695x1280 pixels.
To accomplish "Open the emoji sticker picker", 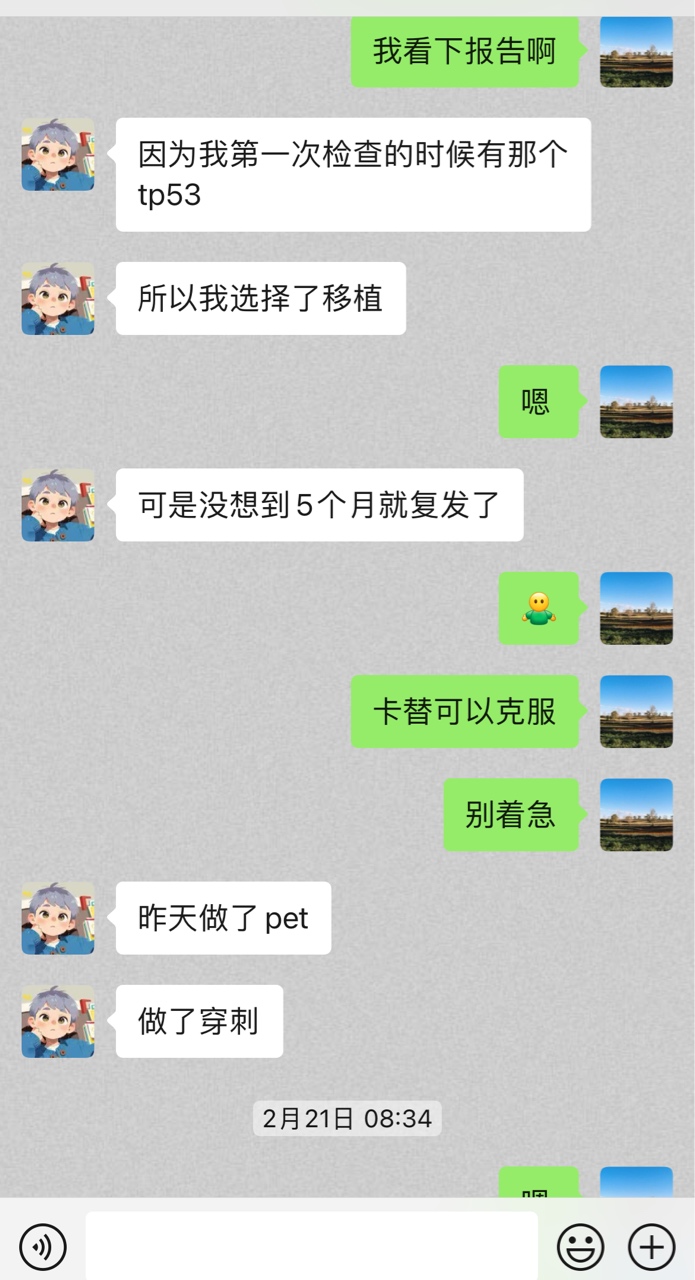I will (x=580, y=1247).
